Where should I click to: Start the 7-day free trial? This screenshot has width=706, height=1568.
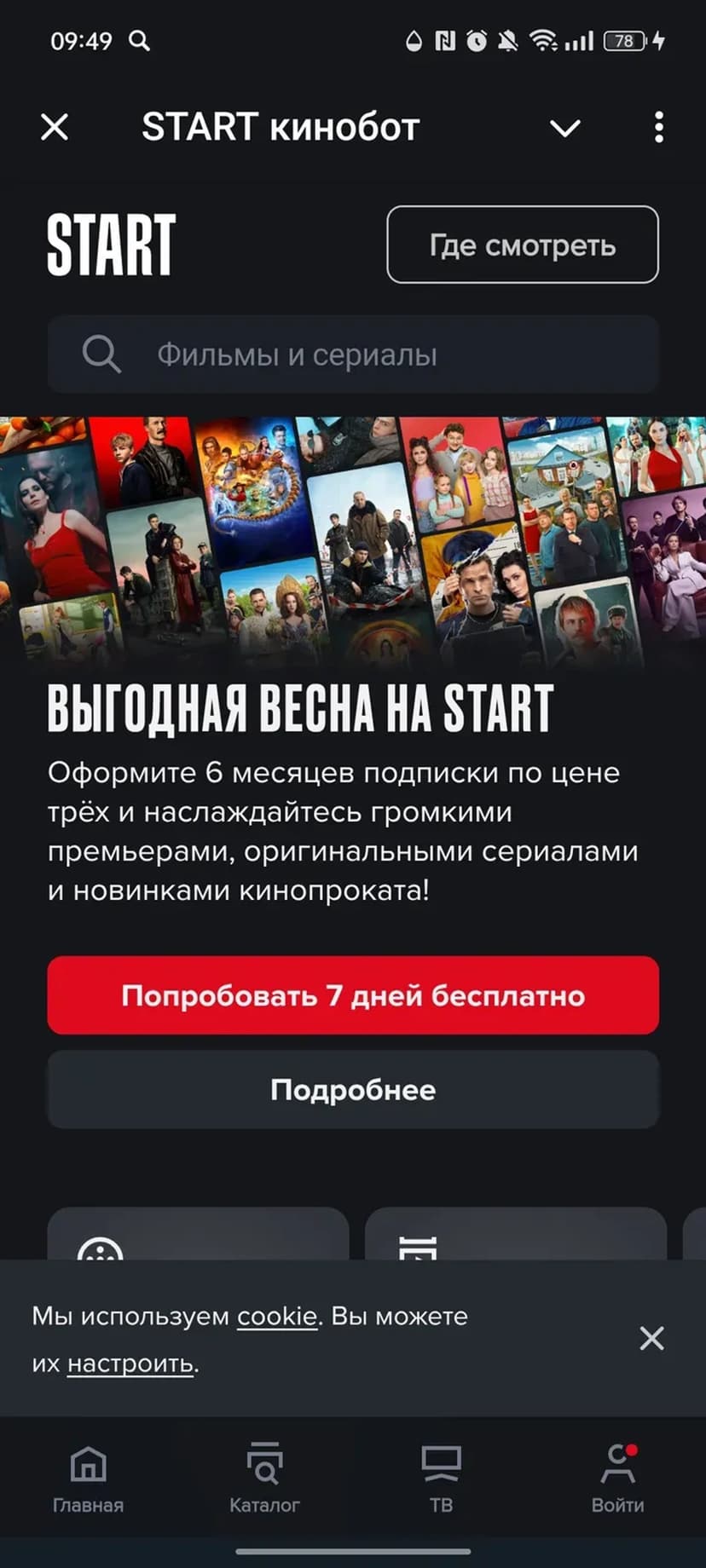pyautogui.click(x=353, y=995)
